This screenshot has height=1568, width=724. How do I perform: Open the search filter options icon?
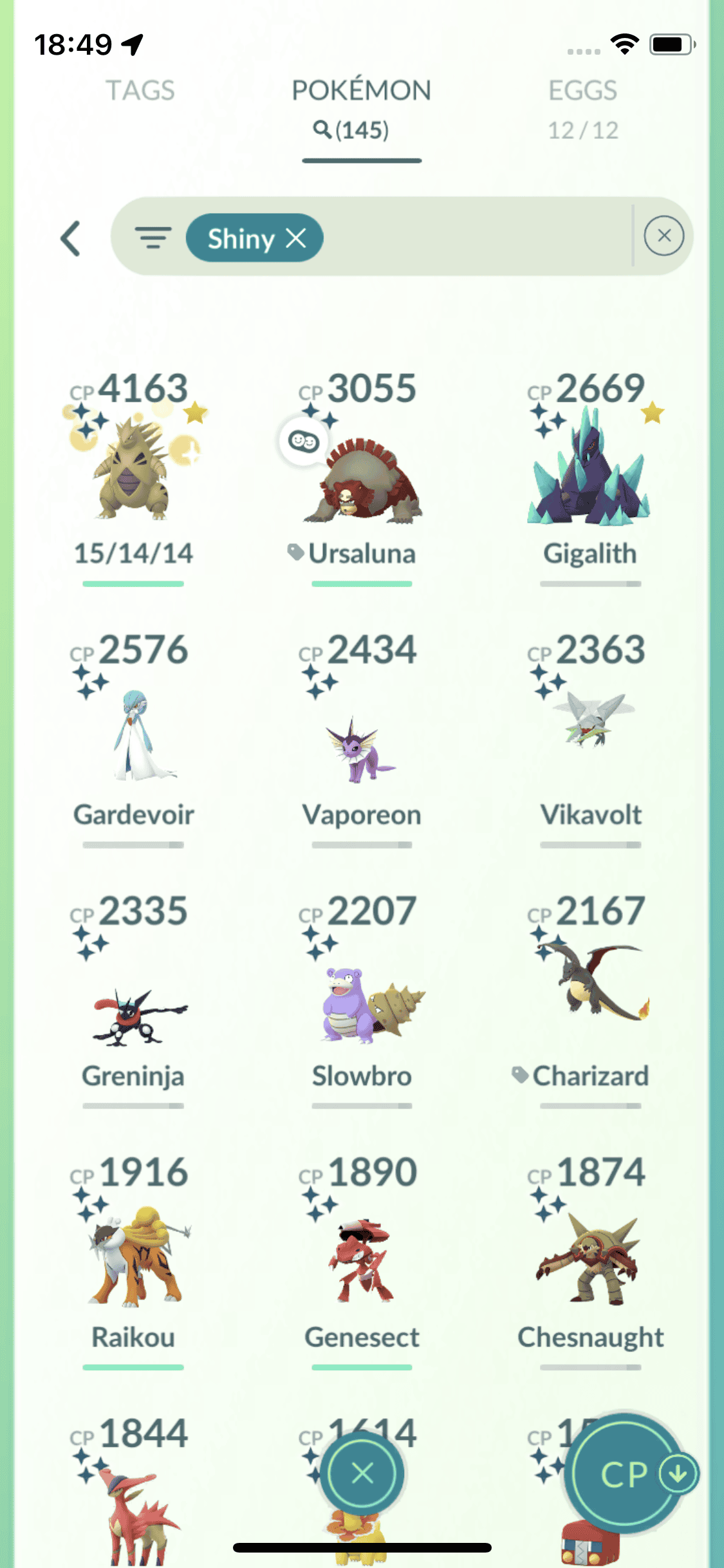[x=153, y=238]
